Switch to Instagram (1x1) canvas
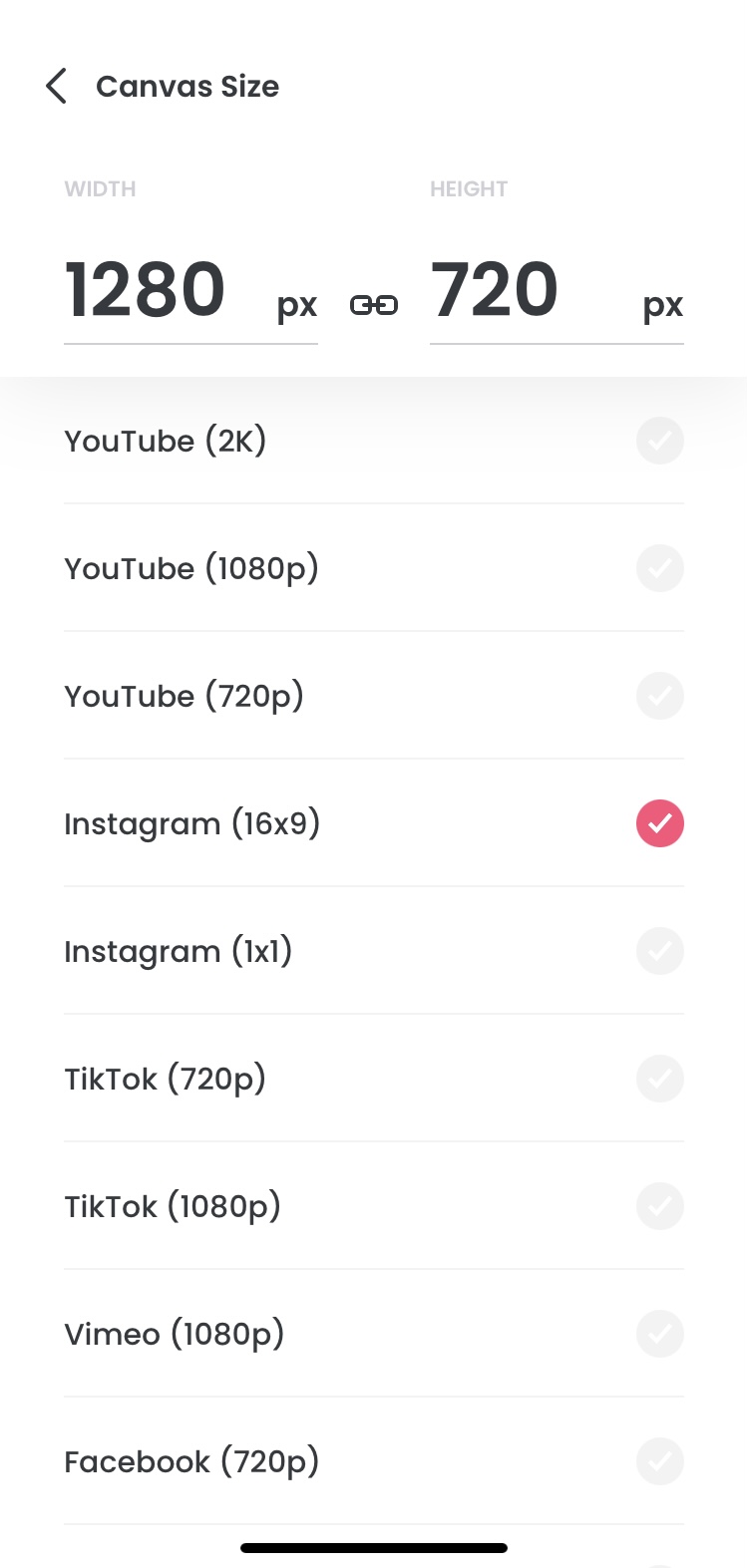Viewport: 747px width, 1568px height. [373, 951]
